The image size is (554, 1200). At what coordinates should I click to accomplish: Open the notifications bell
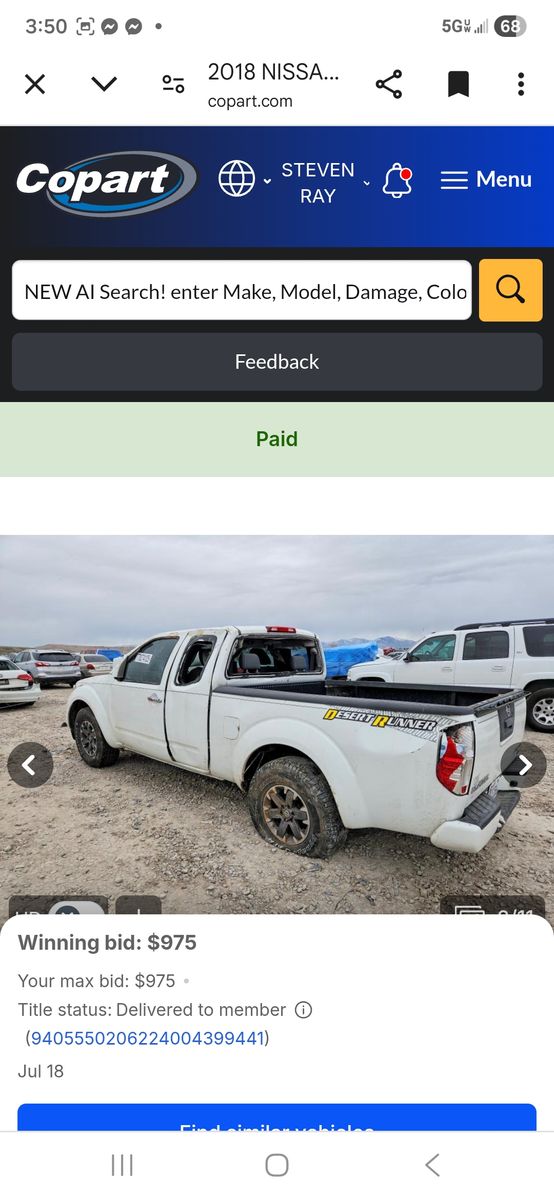(397, 181)
